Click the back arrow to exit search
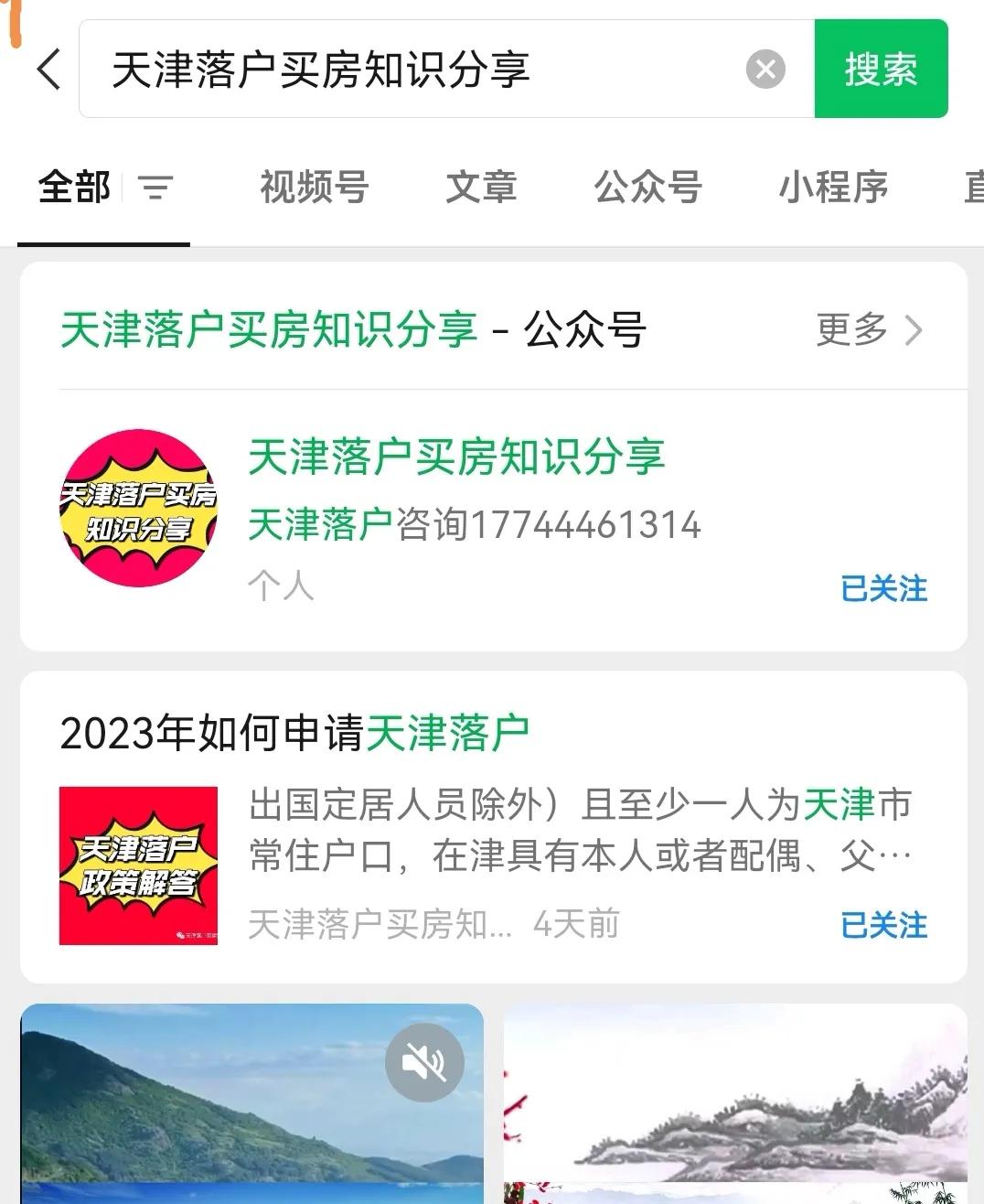 50,70
